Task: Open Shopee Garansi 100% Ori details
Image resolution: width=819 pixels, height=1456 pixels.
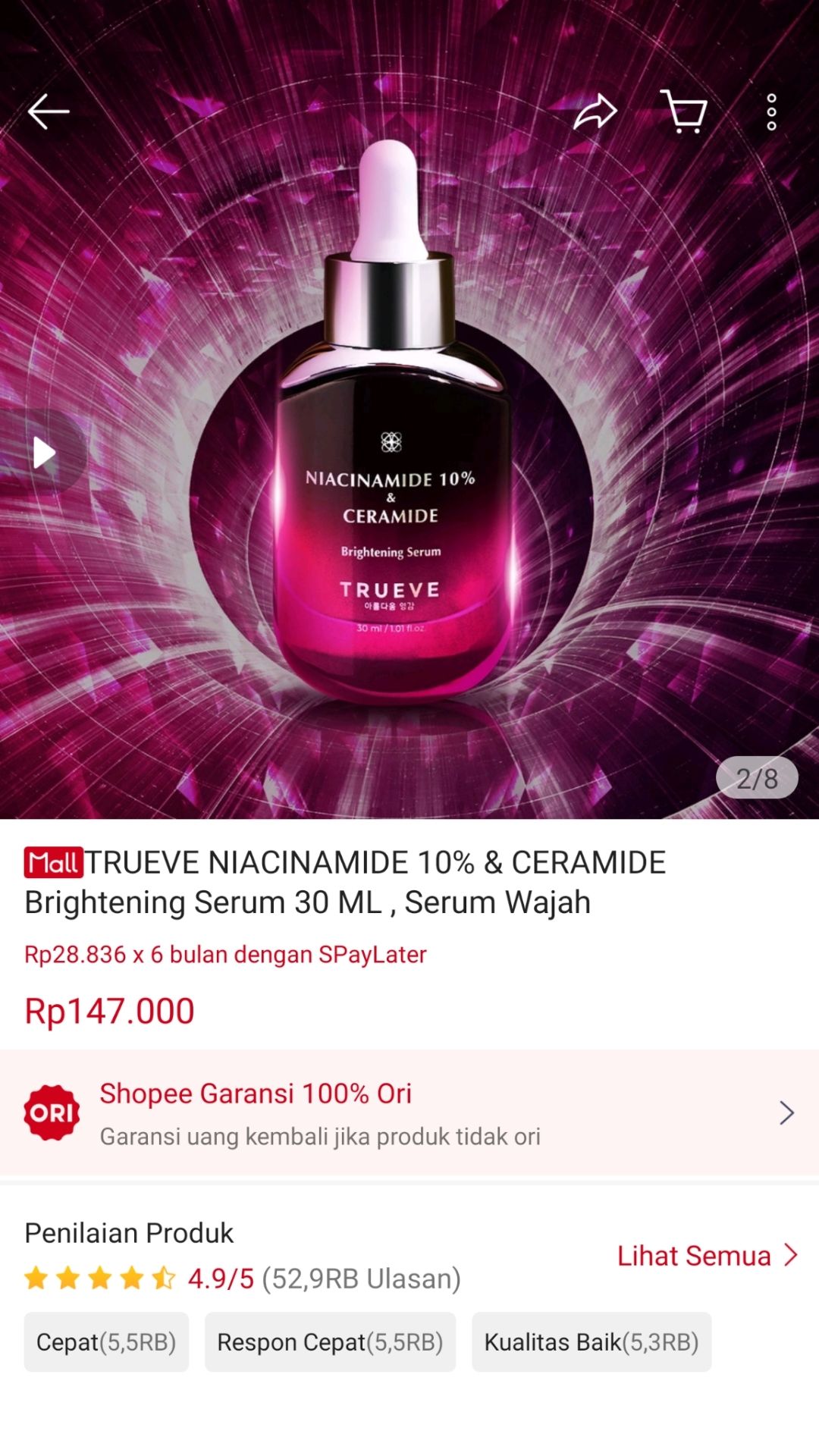Action: (x=409, y=1113)
